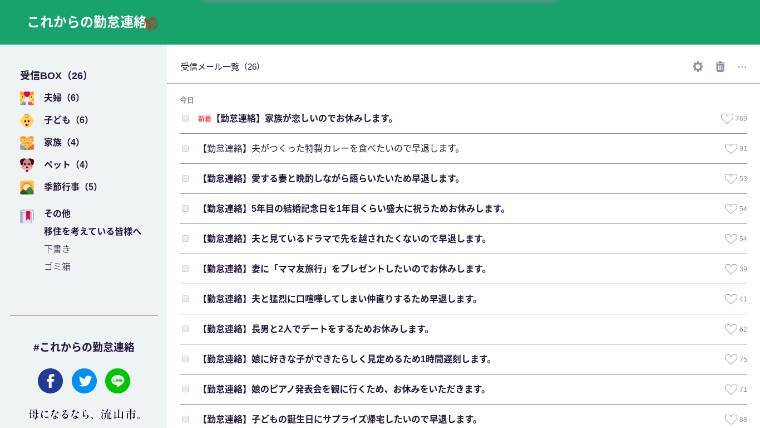
Task: Open the three-dot overflow menu
Action: 742,67
